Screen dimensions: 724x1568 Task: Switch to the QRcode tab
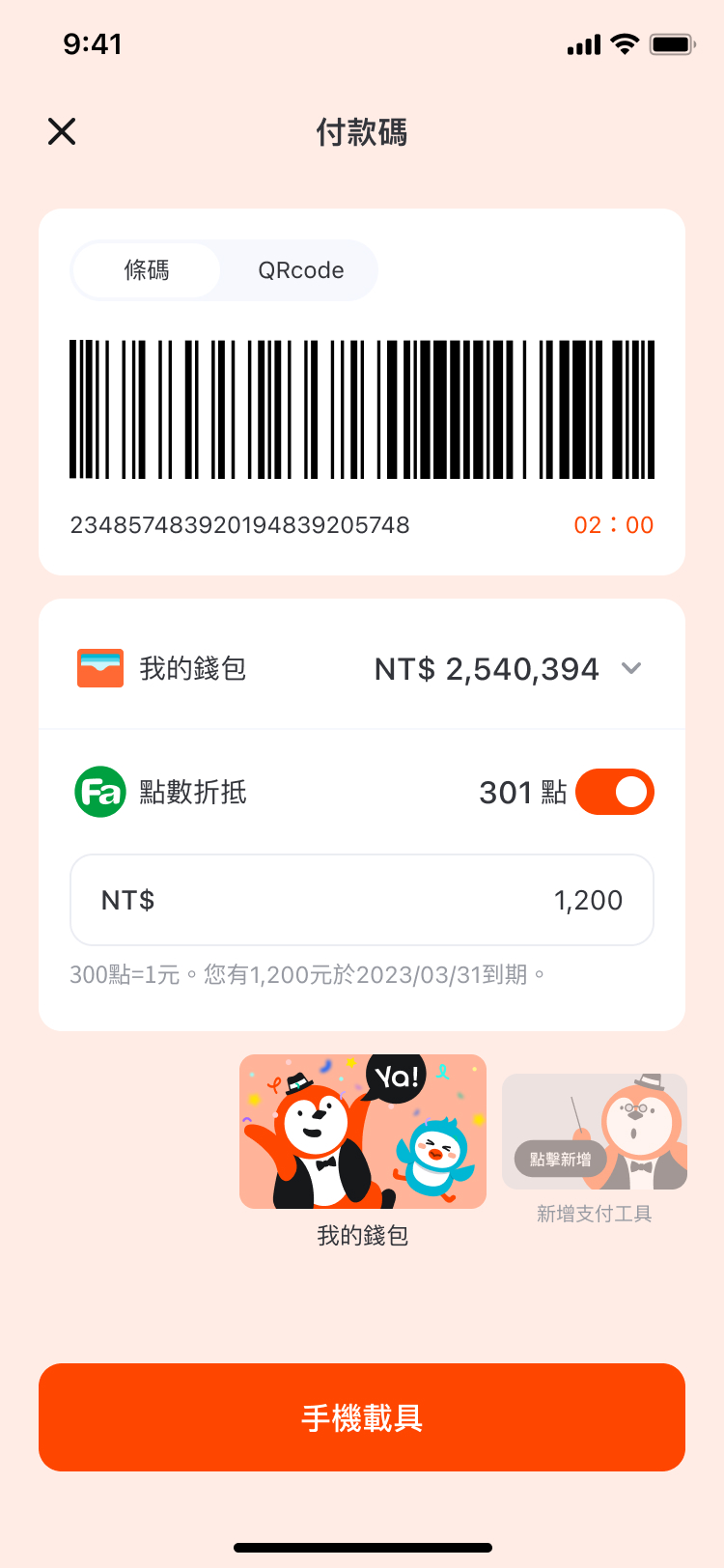300,270
